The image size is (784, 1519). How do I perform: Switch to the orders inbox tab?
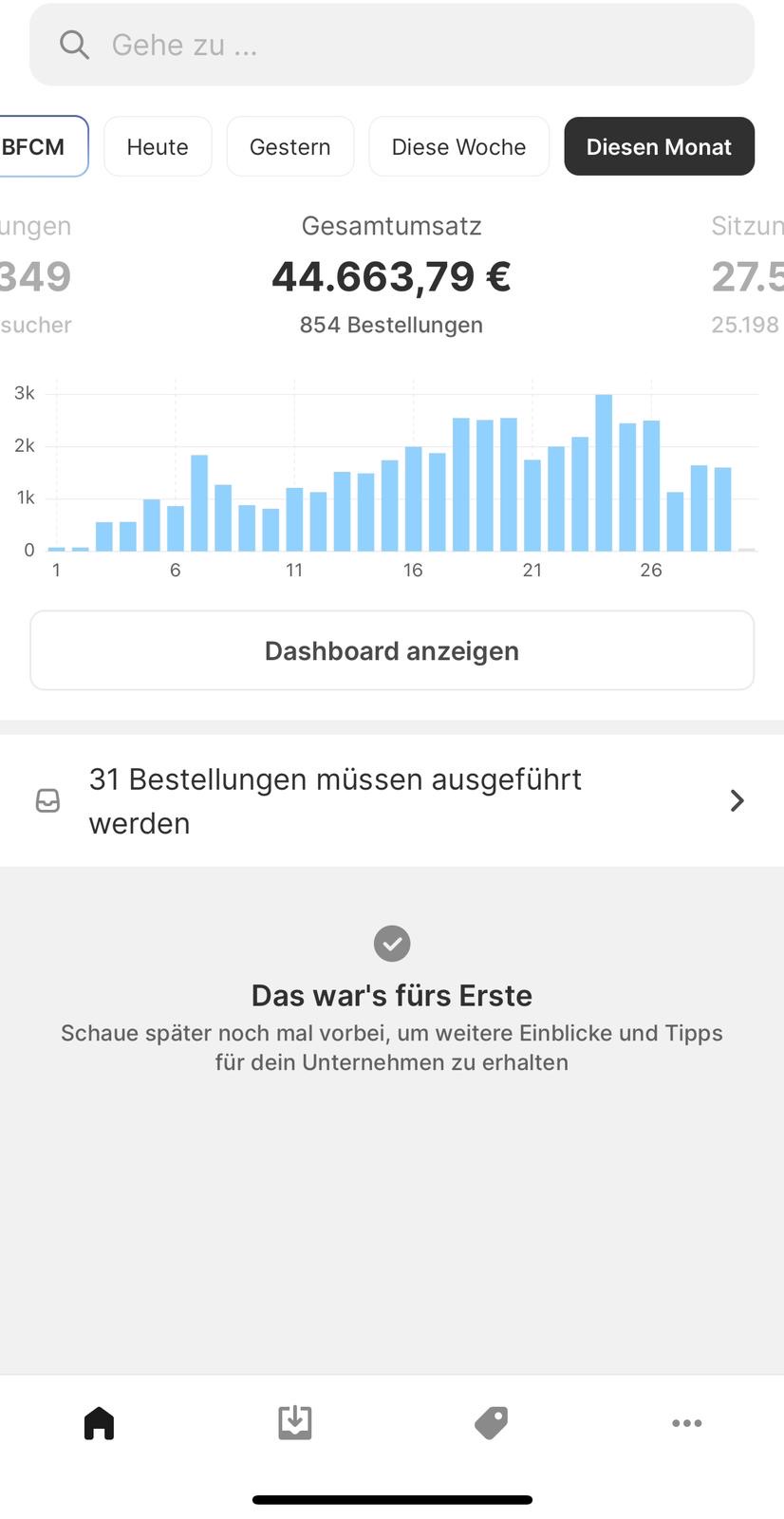(295, 1422)
